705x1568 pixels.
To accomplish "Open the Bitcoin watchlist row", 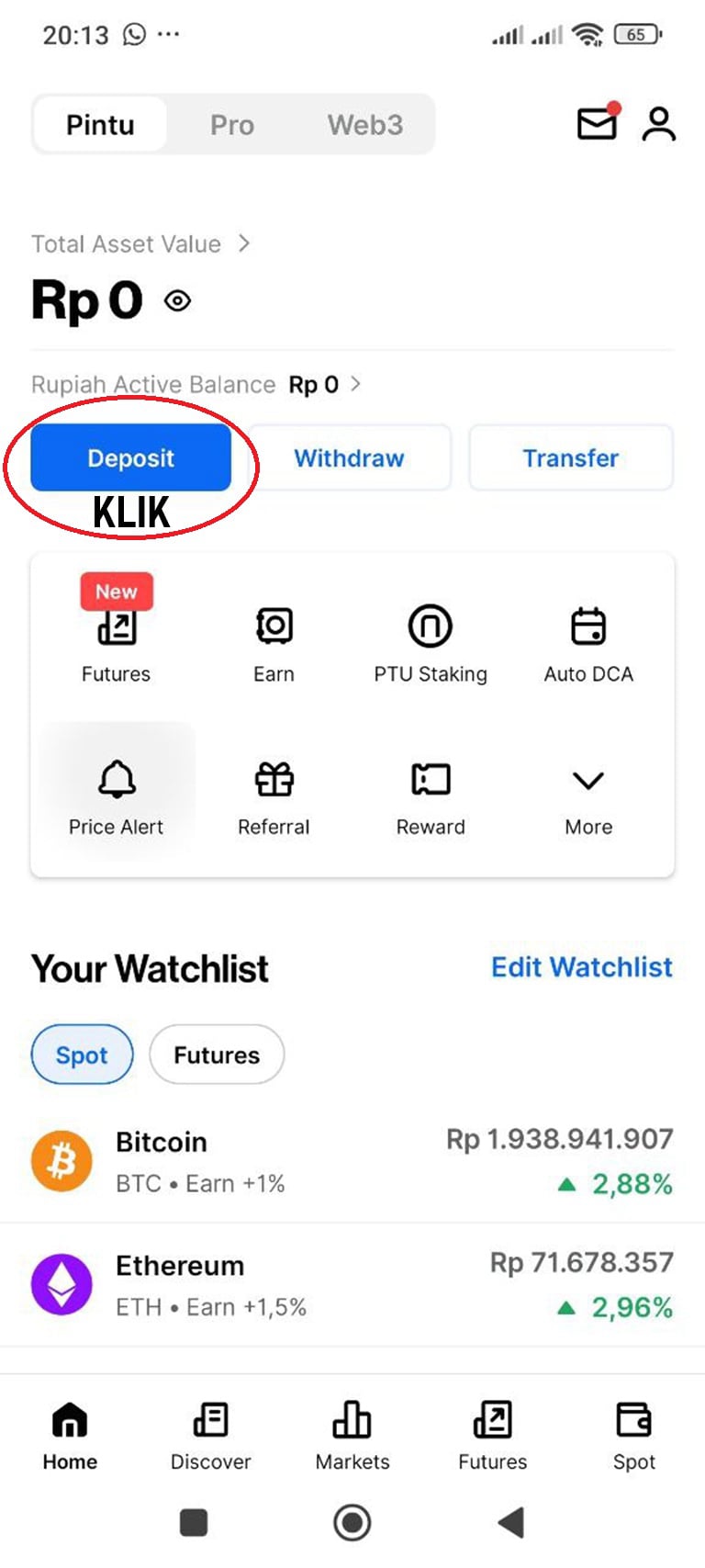I will [352, 1161].
